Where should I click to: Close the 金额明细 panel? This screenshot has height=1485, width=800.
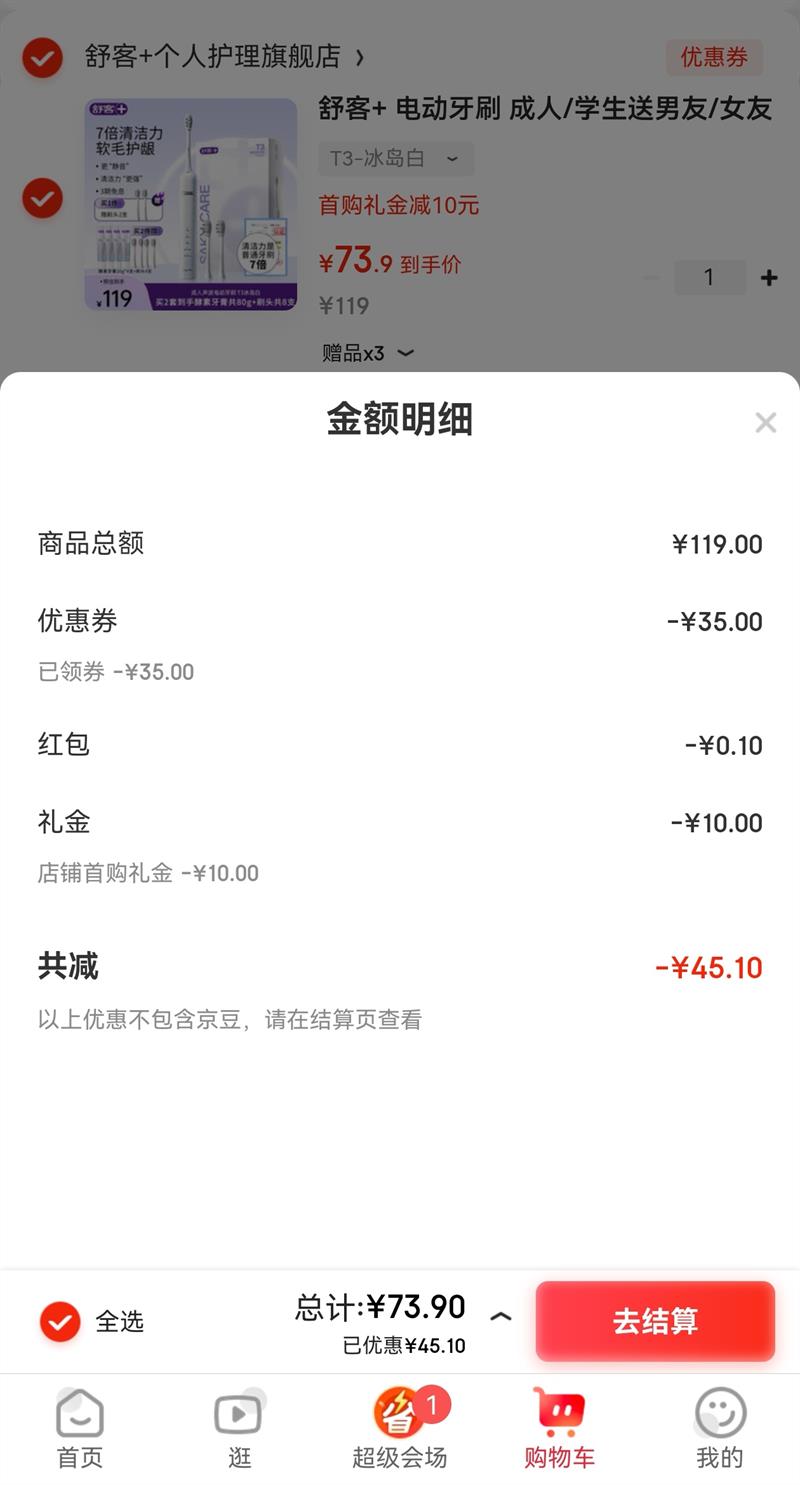[765, 423]
